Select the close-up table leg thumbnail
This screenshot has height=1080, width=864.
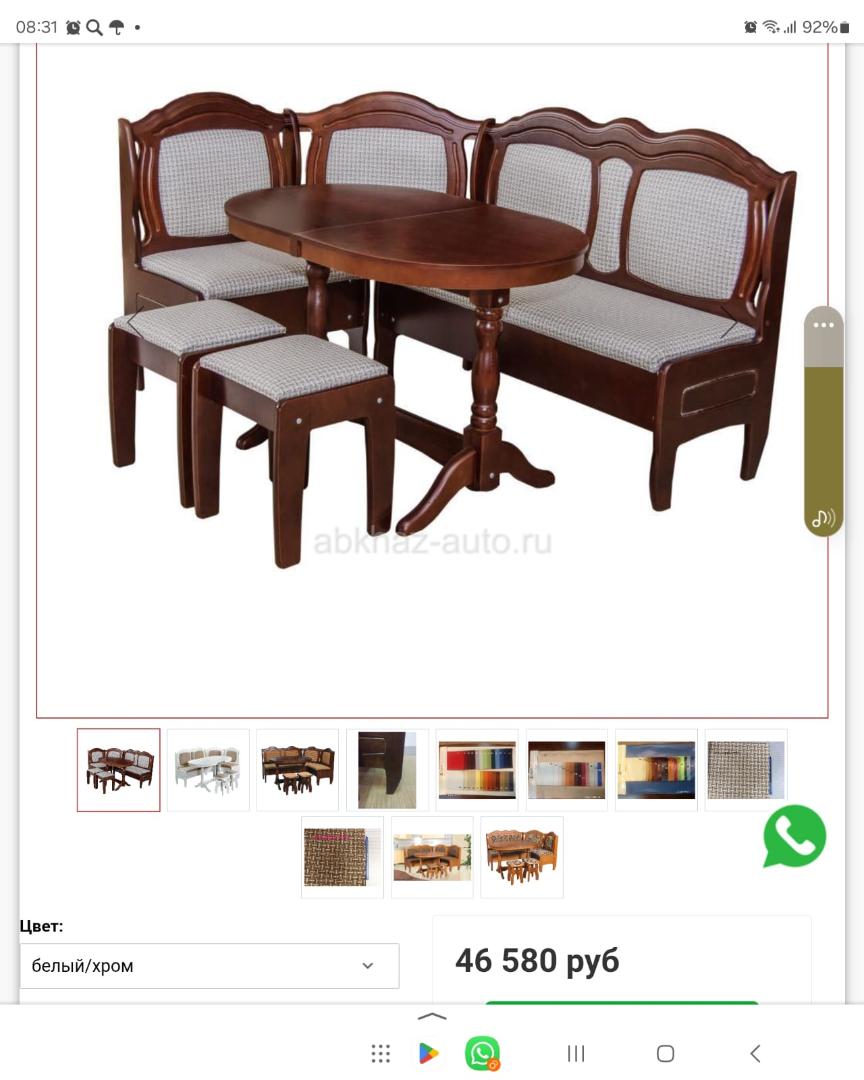click(387, 769)
